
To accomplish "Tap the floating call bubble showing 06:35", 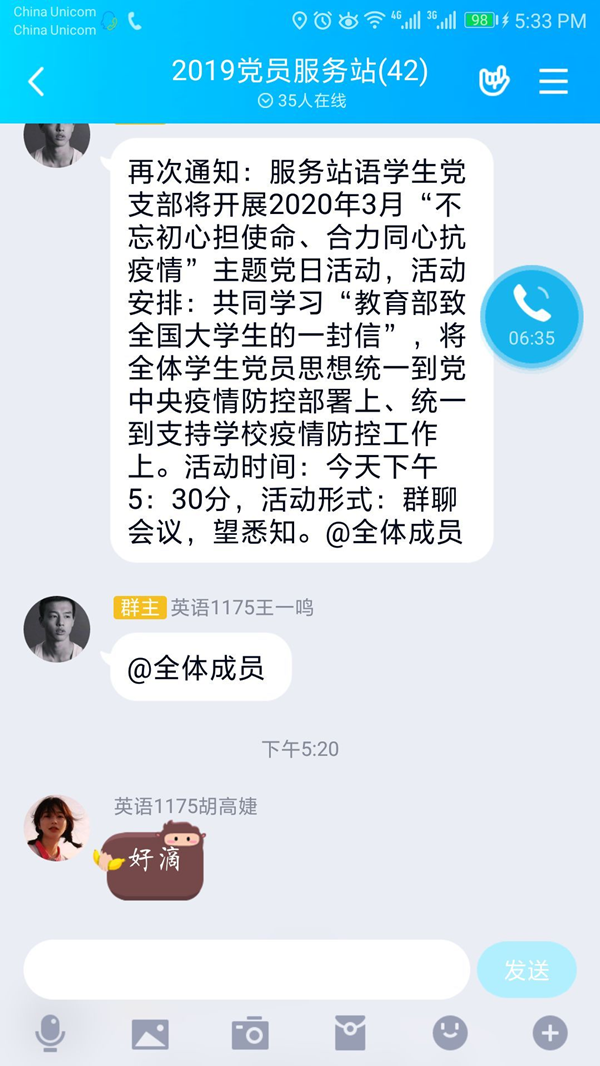I will (x=531, y=315).
